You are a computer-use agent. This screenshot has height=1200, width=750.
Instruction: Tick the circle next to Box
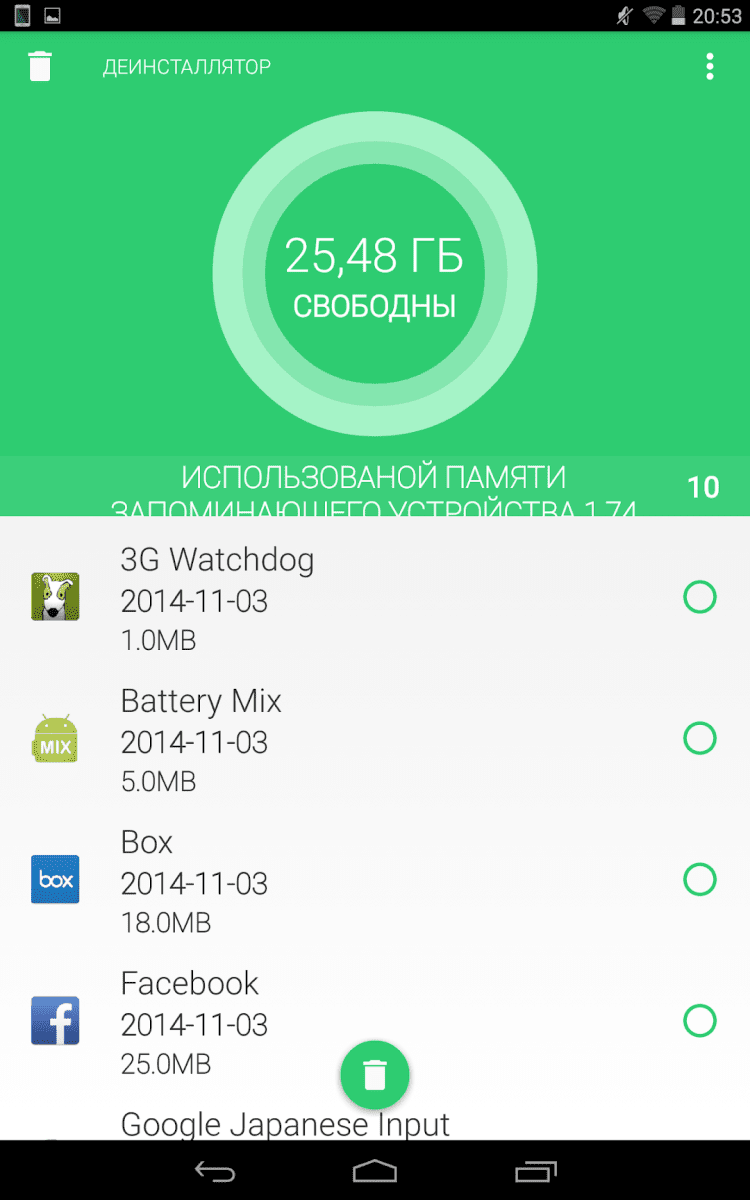[x=699, y=880]
